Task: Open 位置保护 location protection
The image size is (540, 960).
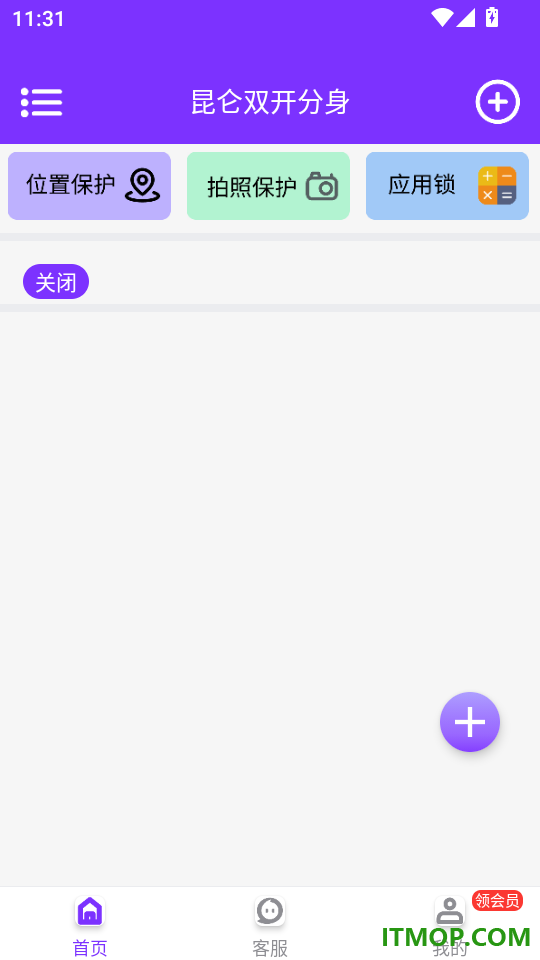Action: 89,186
